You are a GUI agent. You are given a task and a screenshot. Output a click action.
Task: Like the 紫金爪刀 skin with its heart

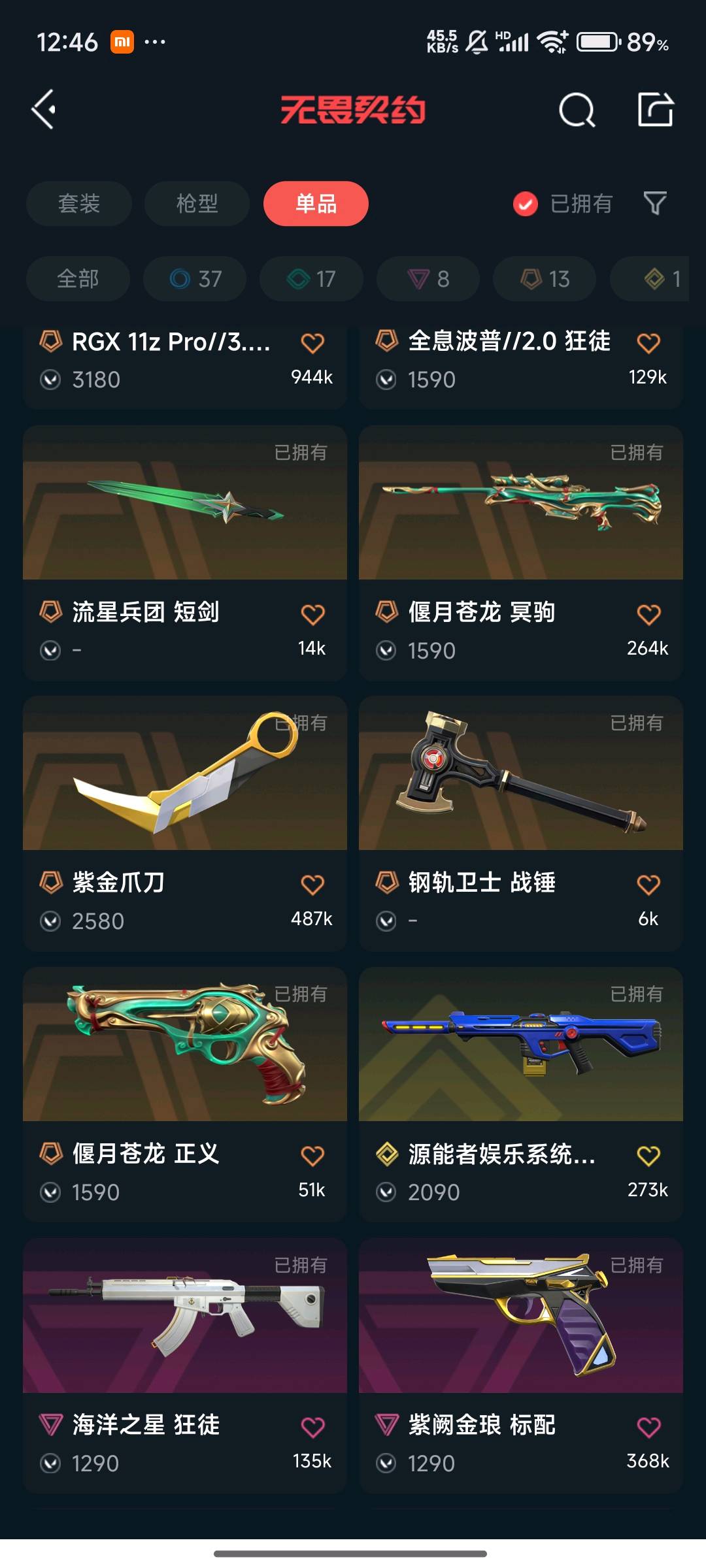click(x=312, y=885)
